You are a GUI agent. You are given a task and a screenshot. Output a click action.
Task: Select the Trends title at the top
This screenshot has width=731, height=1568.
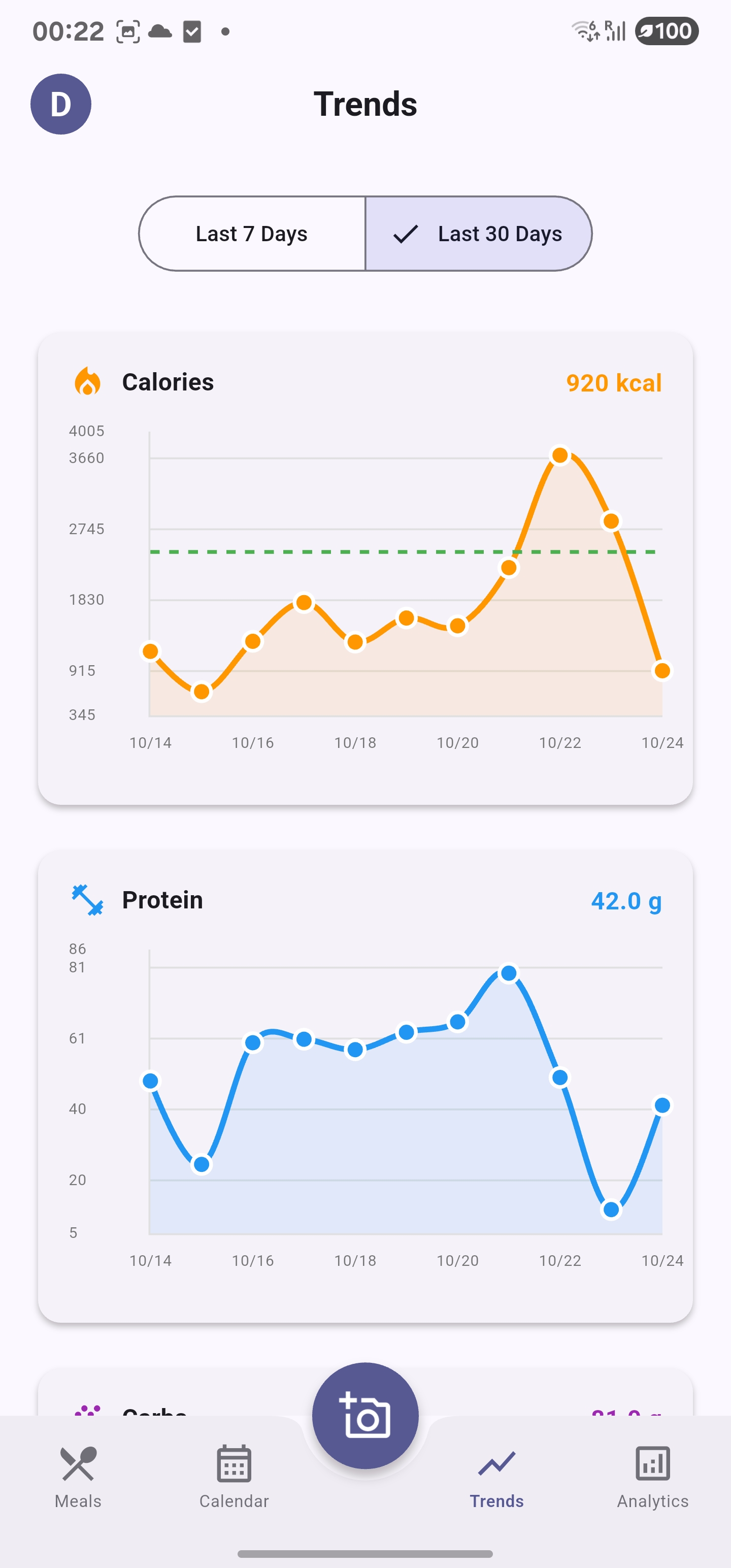click(x=365, y=104)
